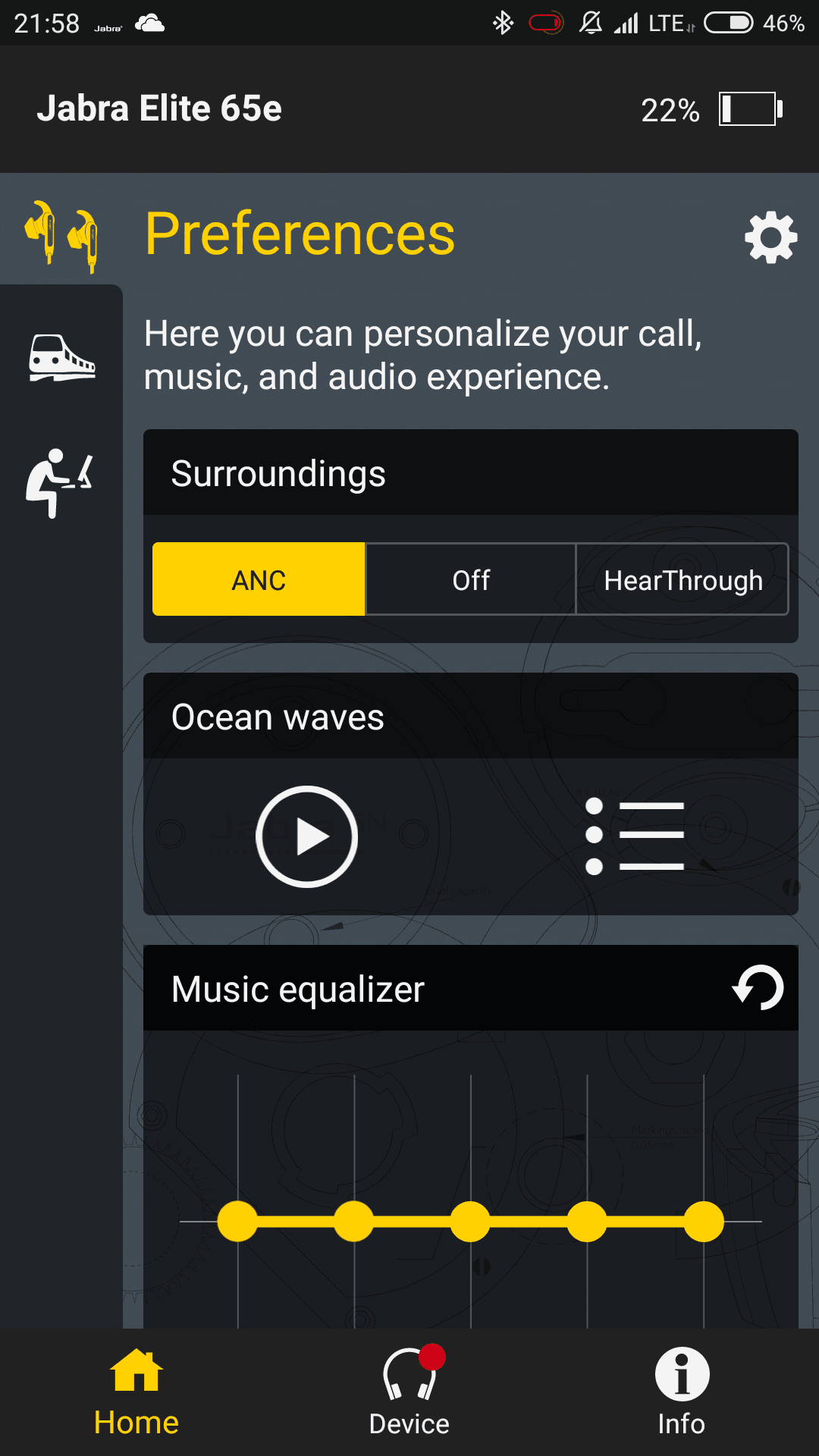Switch to the Device tab

tap(409, 1392)
